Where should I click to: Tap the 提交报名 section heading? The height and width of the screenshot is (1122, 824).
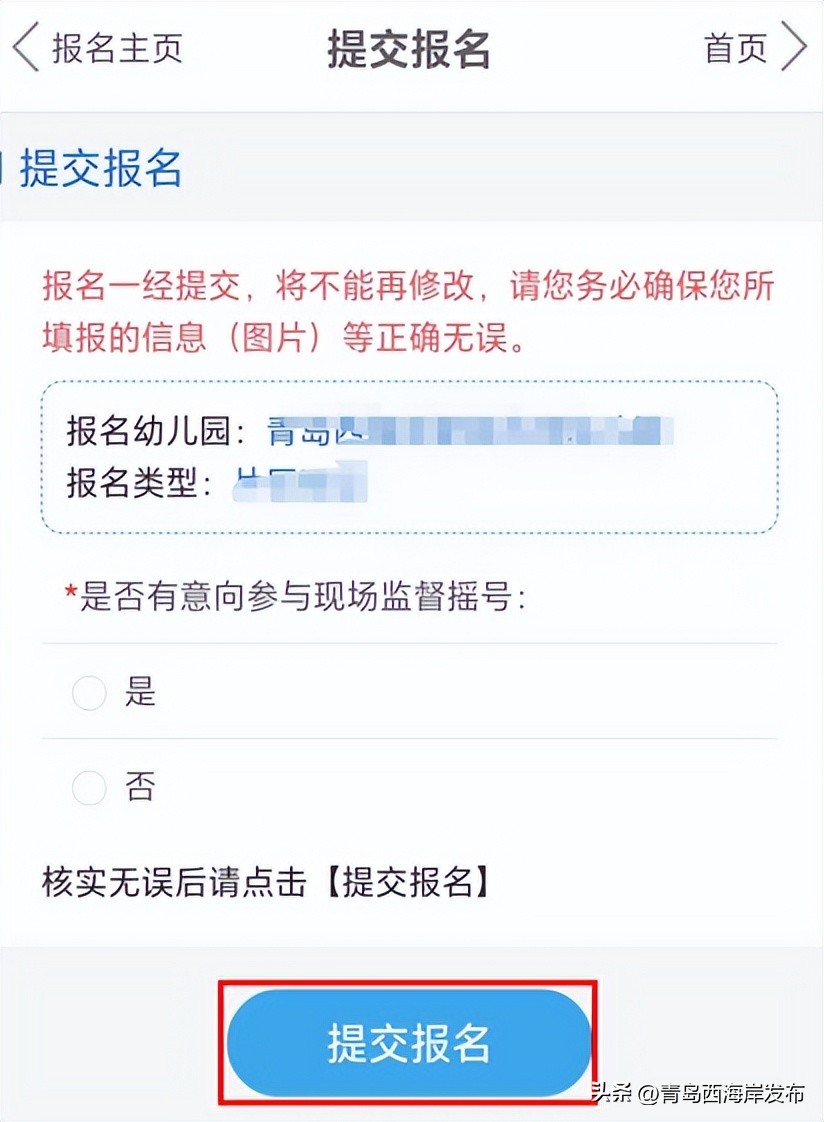tap(105, 171)
